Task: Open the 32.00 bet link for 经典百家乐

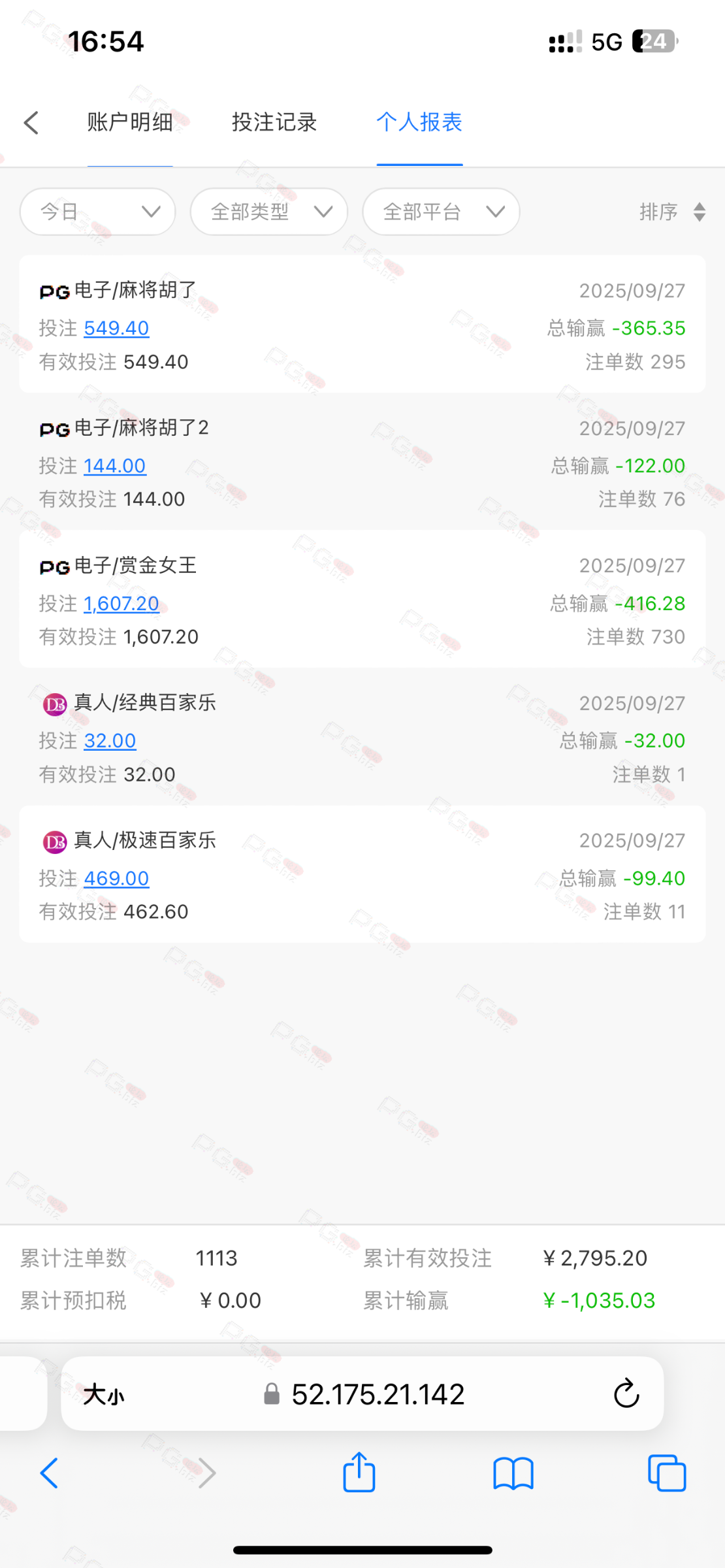Action: click(x=110, y=741)
